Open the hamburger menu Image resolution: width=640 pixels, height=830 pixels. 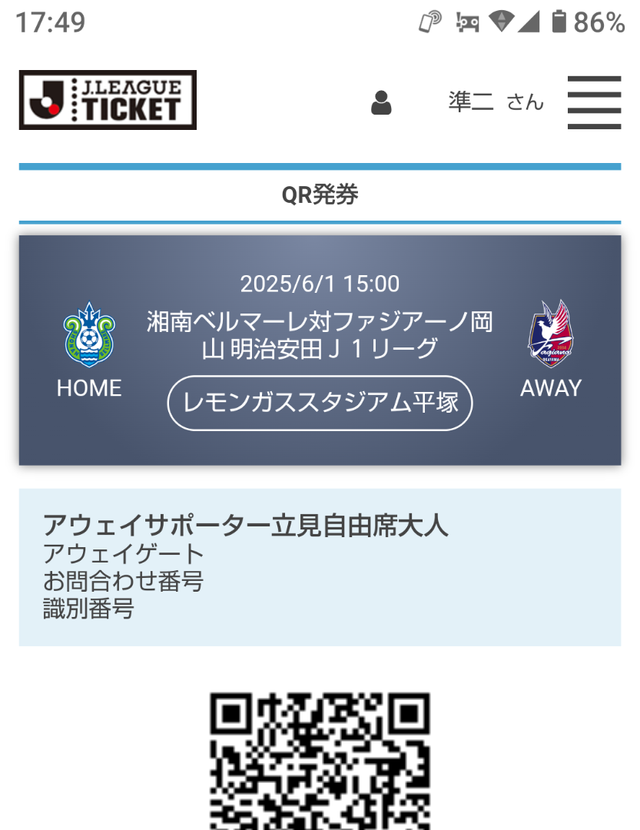pos(594,102)
